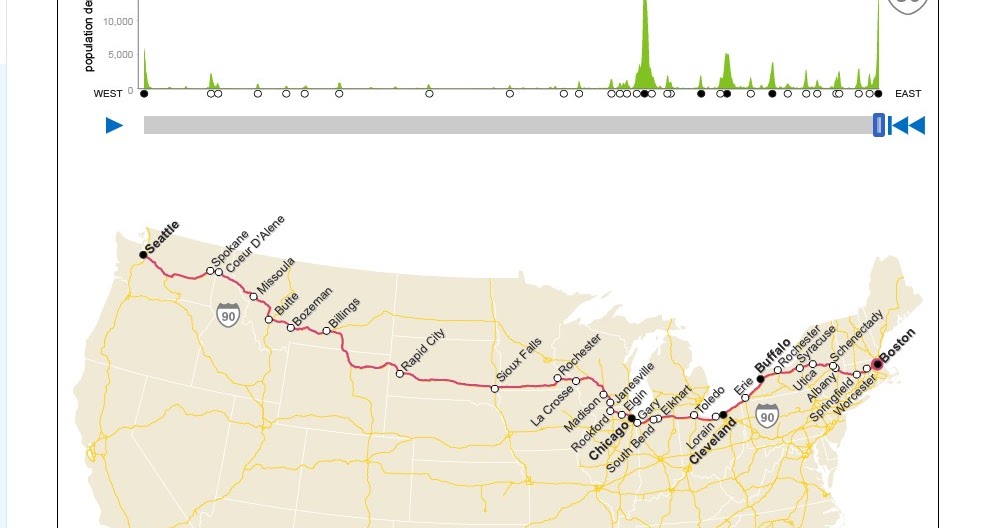This screenshot has height=528, width=1007.
Task: Choose the Billings dot on the map
Action: 327,331
